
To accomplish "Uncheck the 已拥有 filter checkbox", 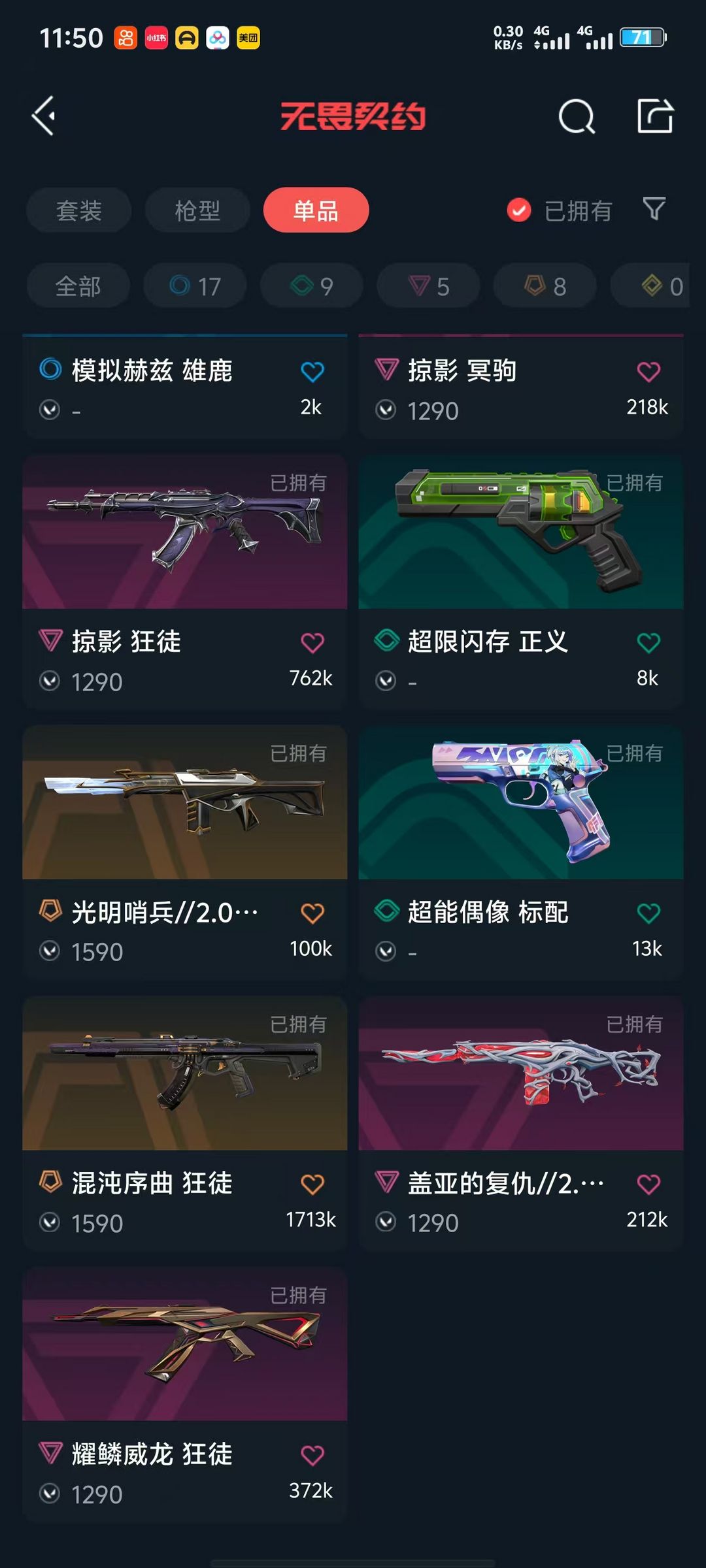I will pyautogui.click(x=519, y=210).
